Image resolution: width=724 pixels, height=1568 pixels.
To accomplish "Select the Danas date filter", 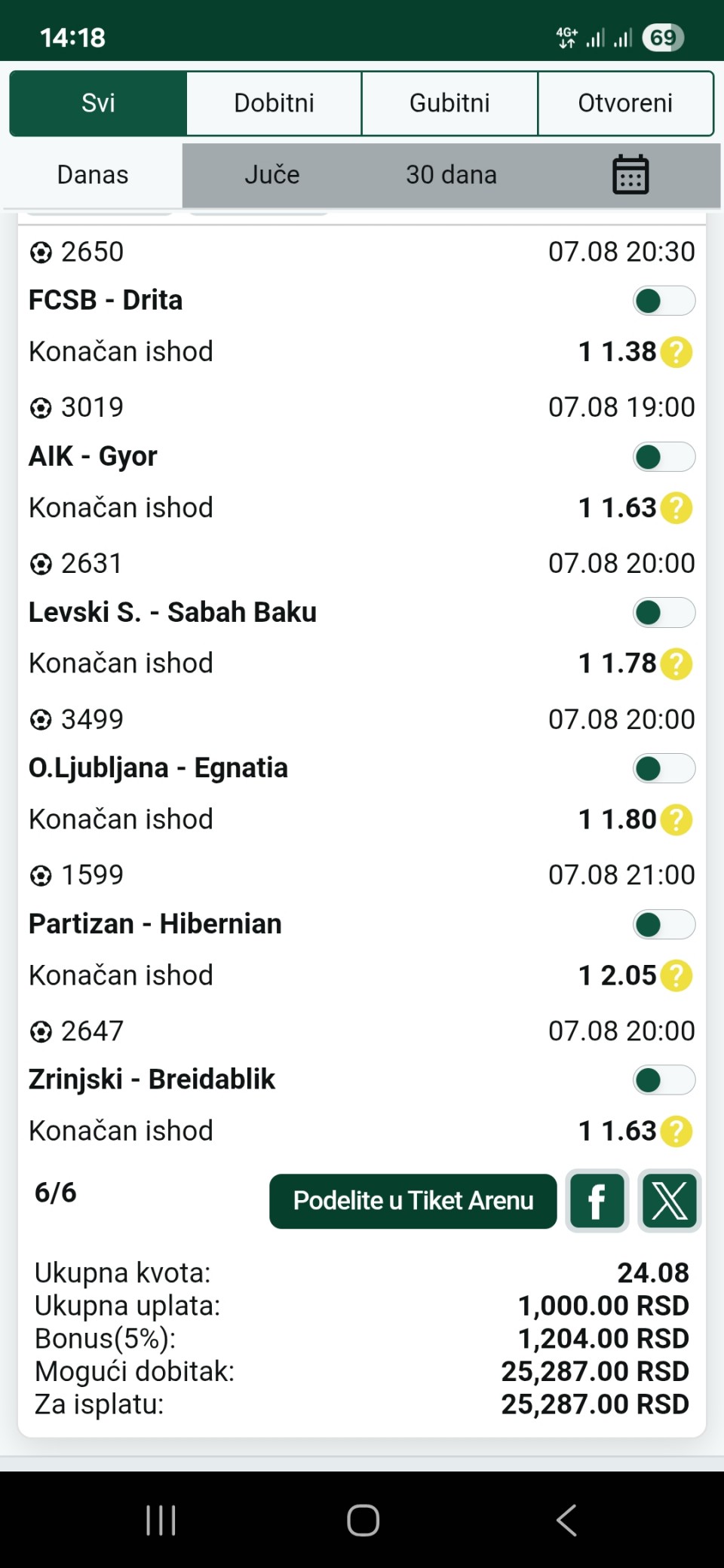I will pyautogui.click(x=92, y=175).
